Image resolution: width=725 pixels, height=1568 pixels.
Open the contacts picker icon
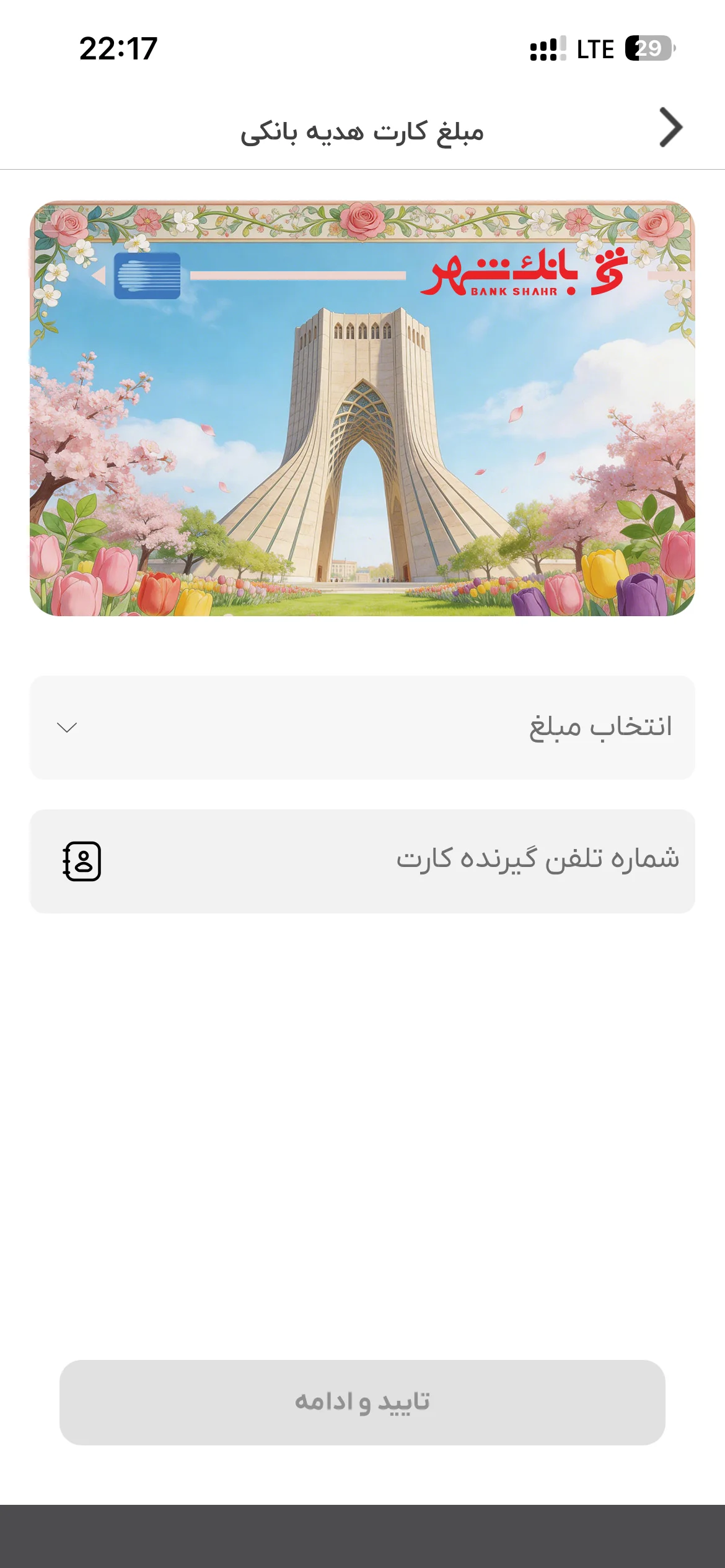coord(82,861)
